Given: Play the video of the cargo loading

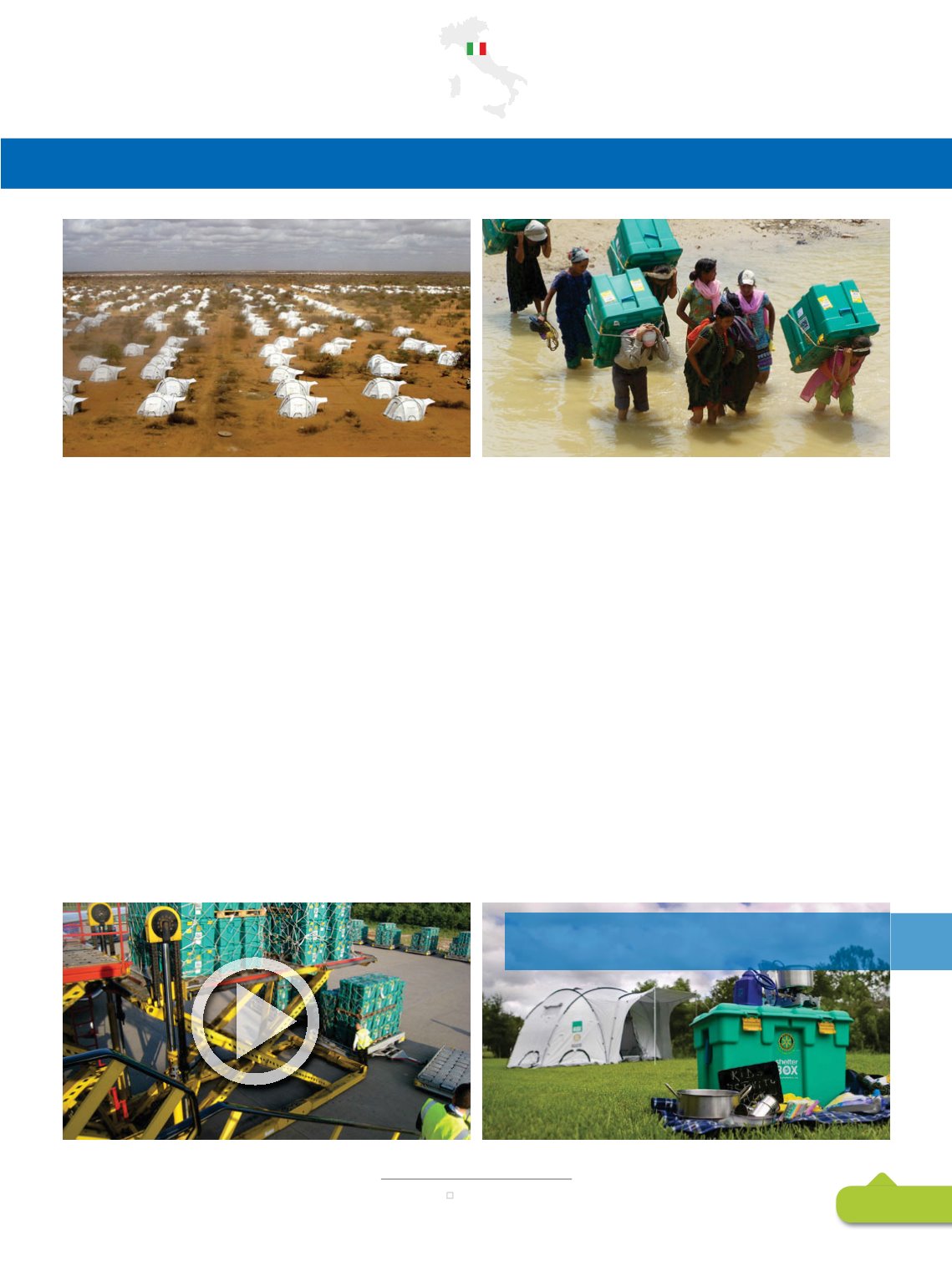Looking at the screenshot, I should coord(255,1020).
